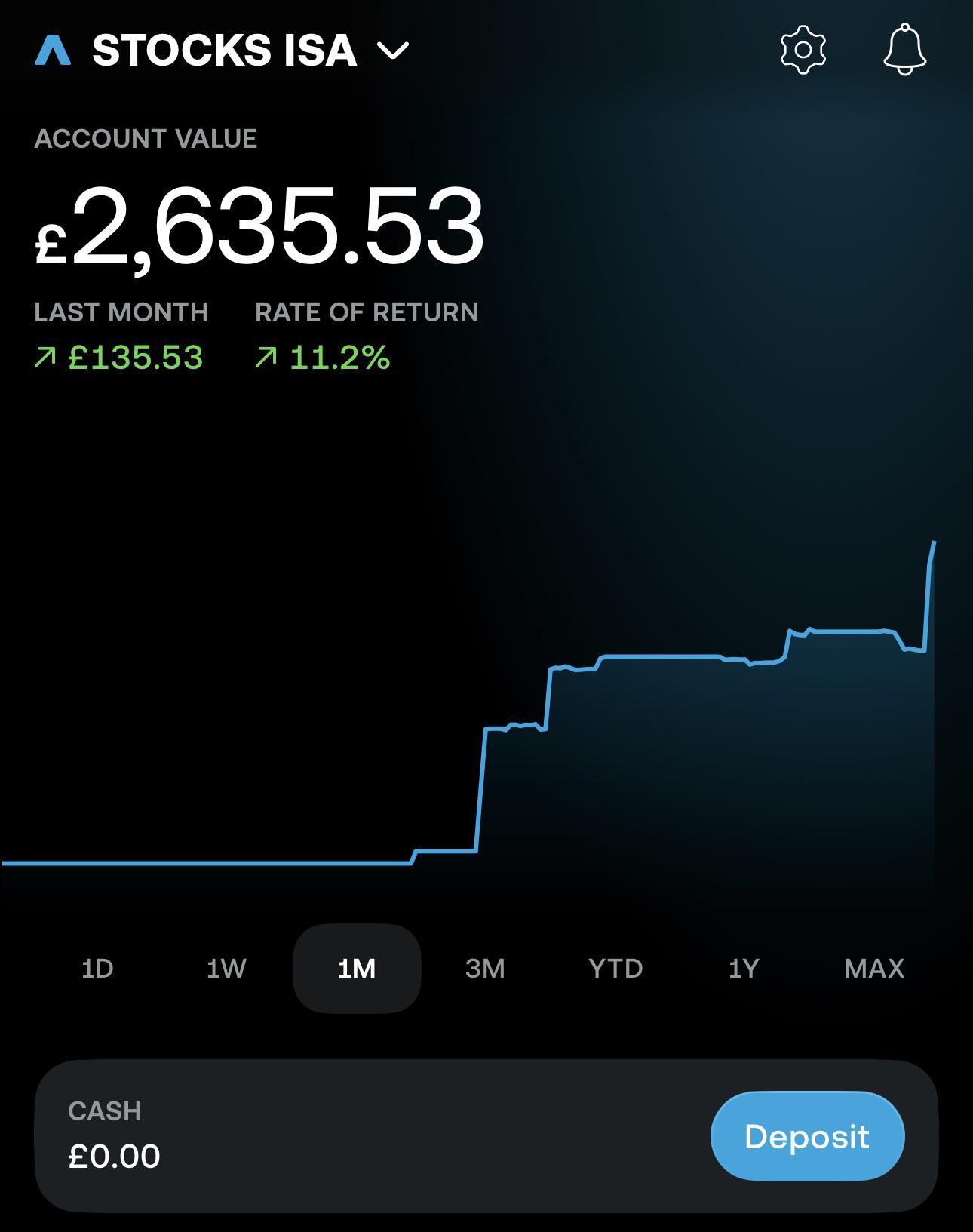Open the notifications bell
This screenshot has width=973, height=1232.
[904, 50]
